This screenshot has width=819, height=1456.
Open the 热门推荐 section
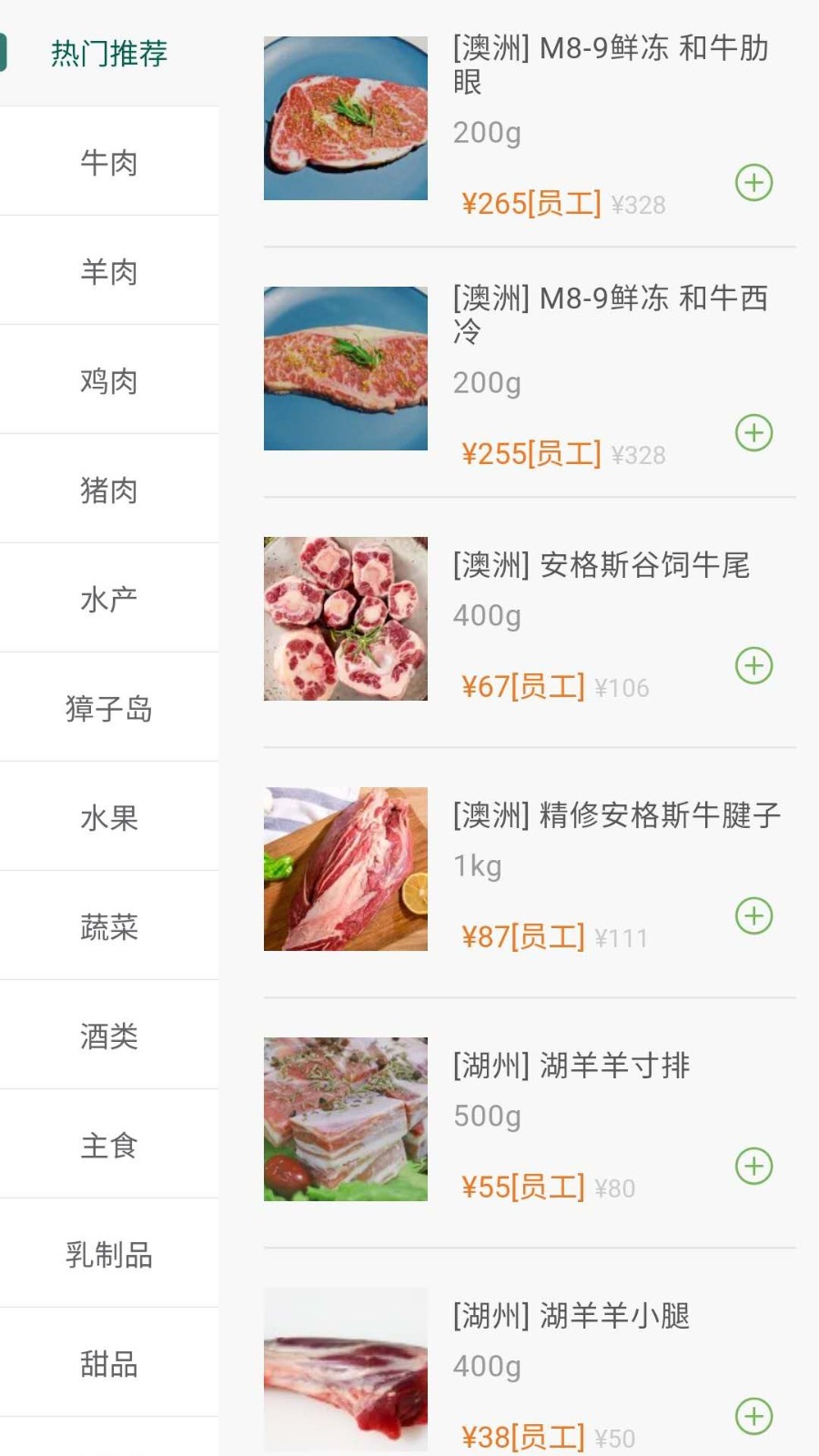pos(108,55)
